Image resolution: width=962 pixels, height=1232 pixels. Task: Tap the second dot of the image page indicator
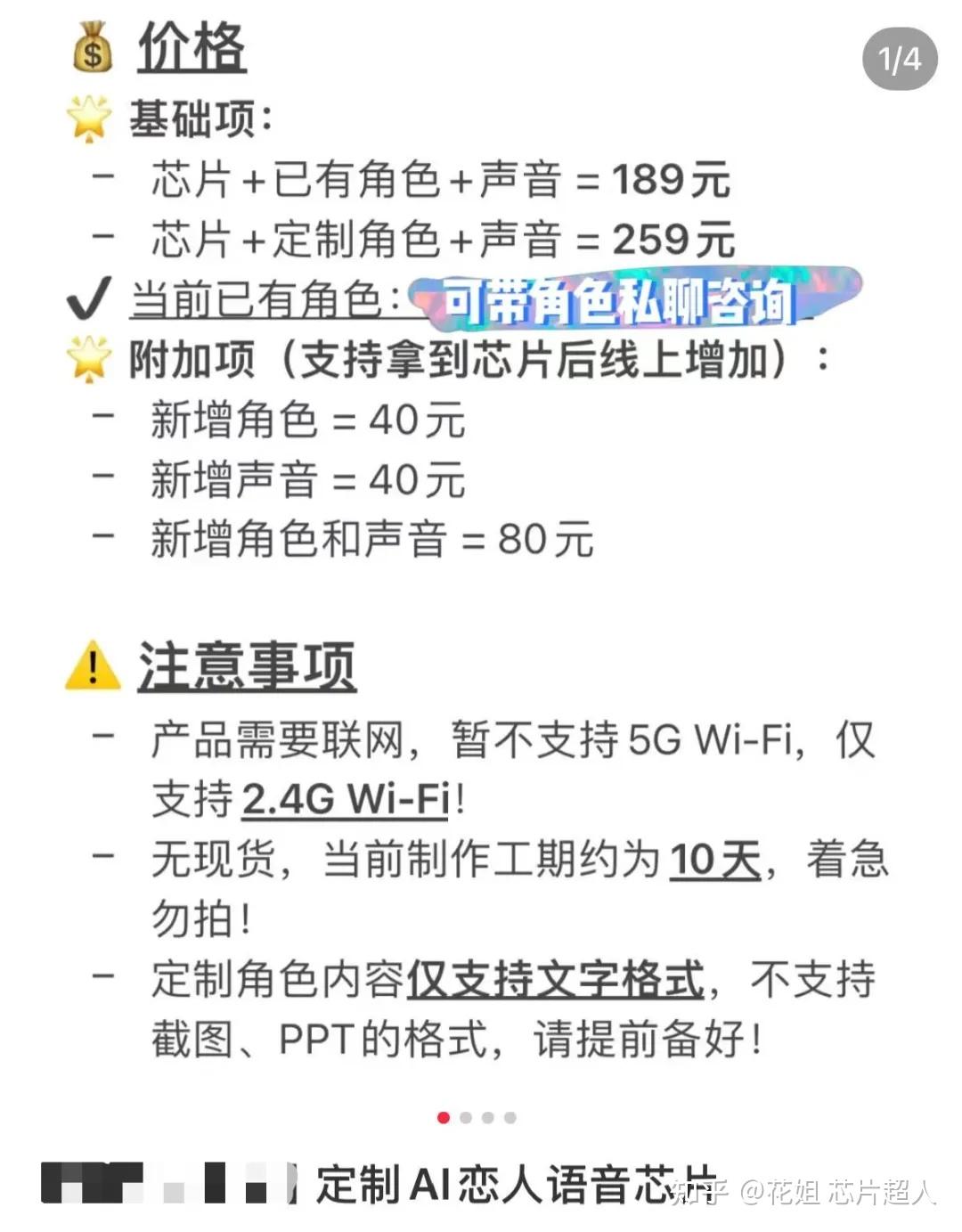[x=466, y=1117]
